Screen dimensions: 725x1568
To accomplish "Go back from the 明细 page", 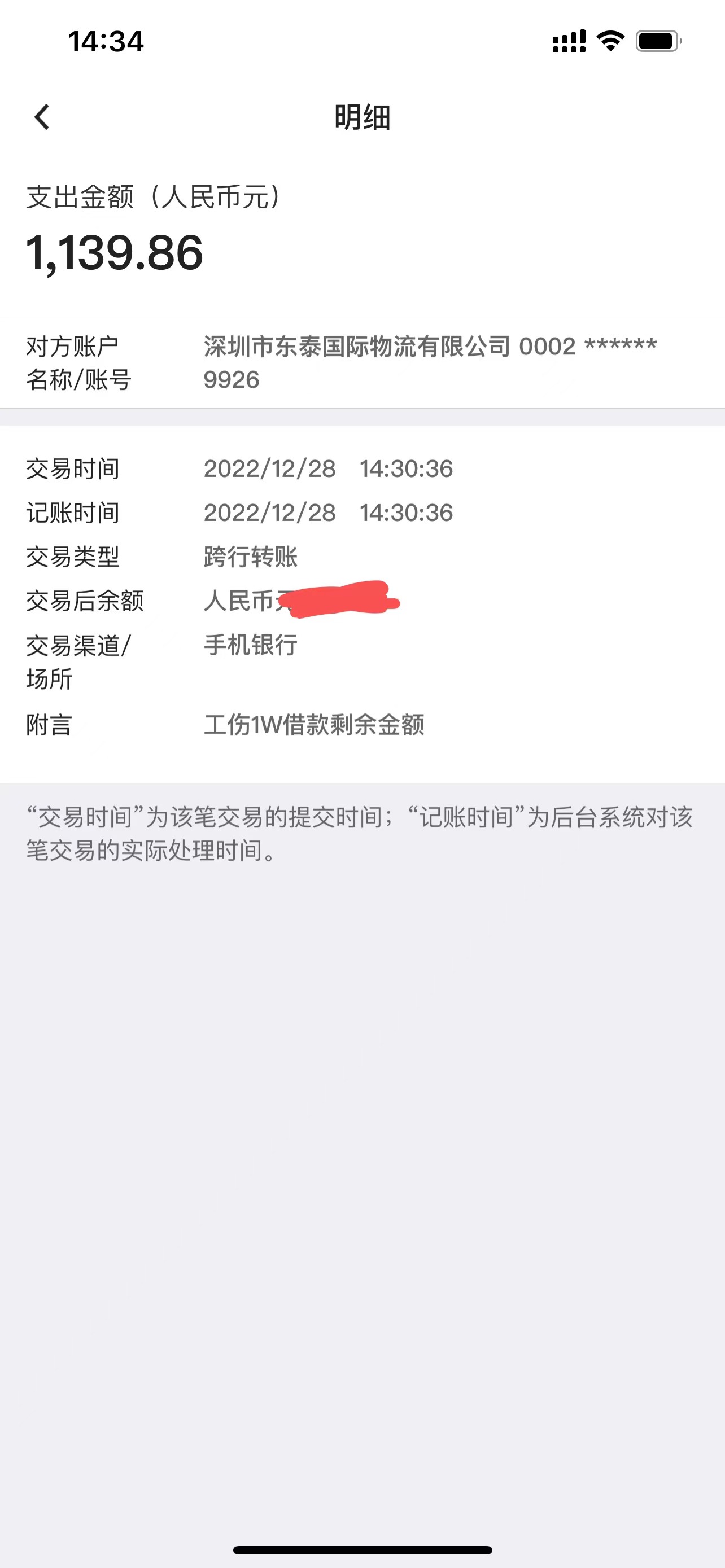I will coord(41,117).
